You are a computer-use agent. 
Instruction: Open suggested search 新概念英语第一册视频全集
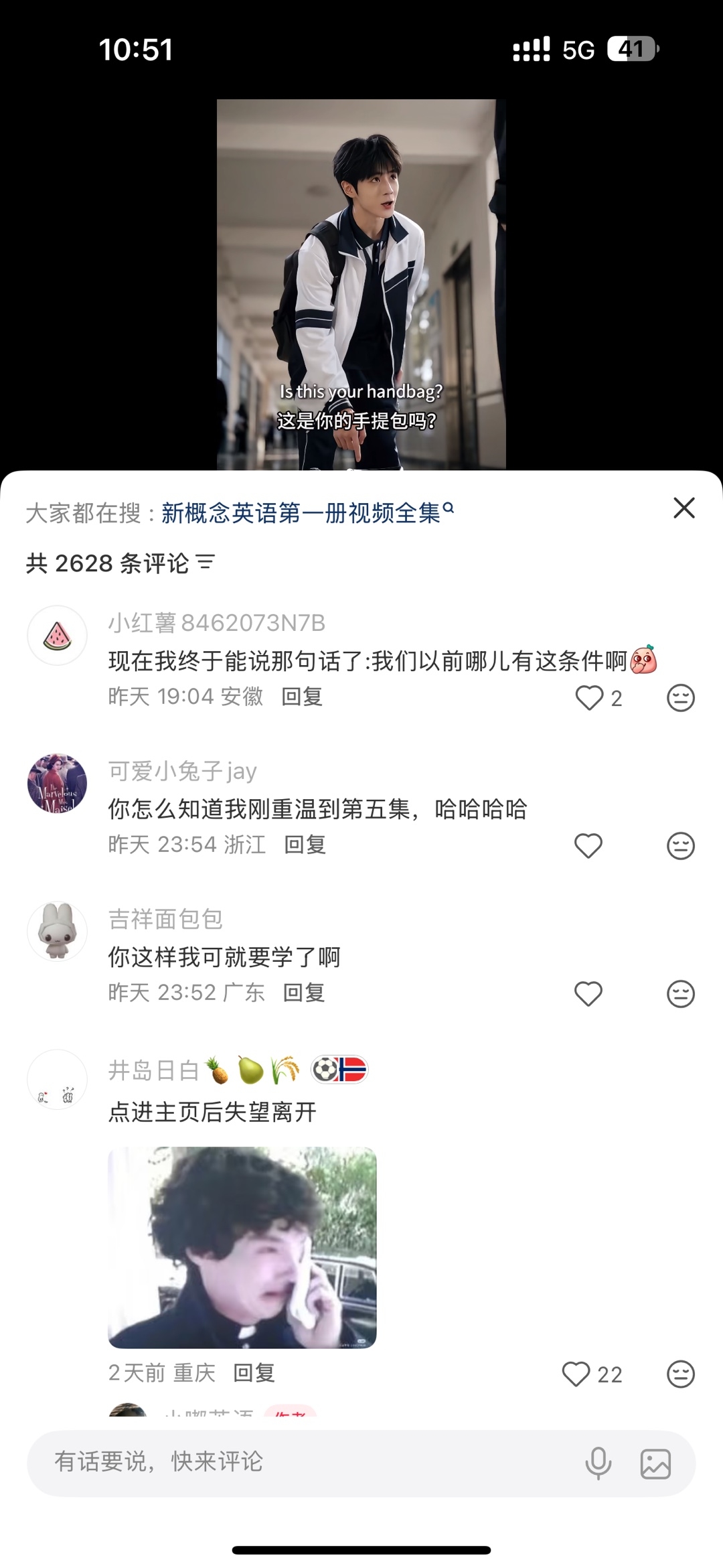click(308, 513)
